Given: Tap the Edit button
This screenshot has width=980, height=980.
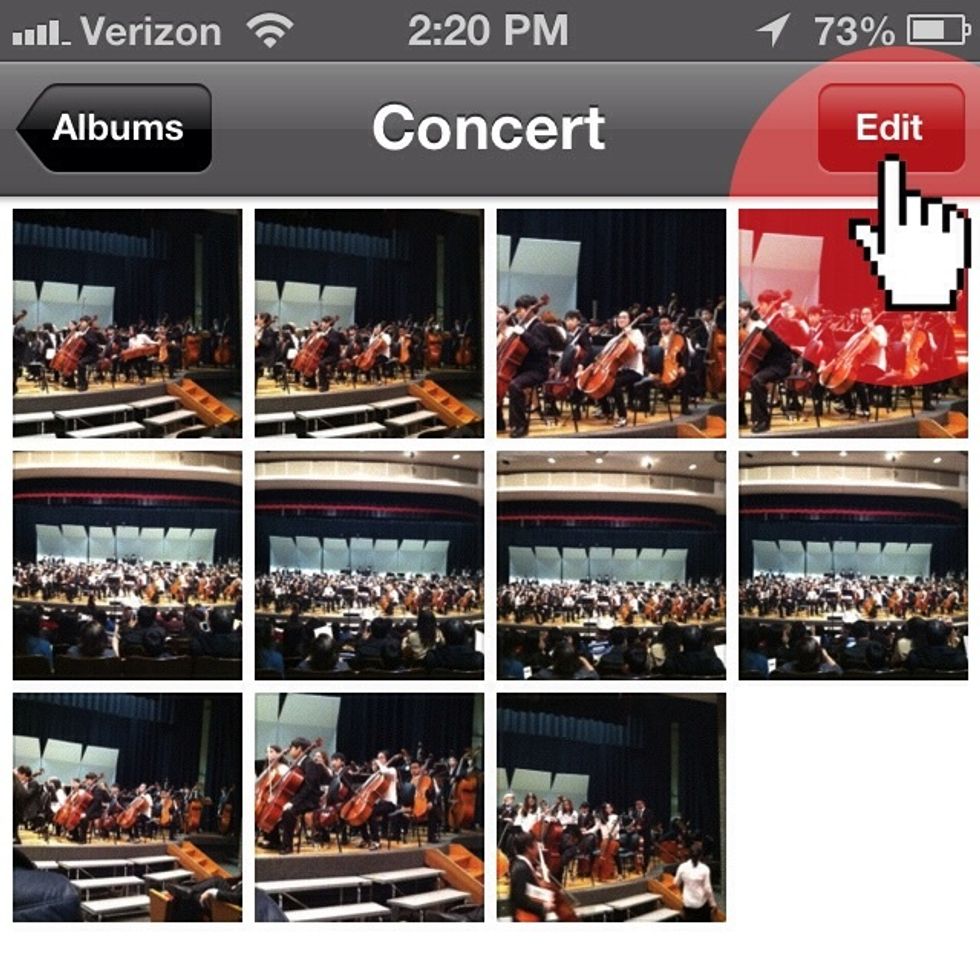Looking at the screenshot, I should pyautogui.click(x=890, y=128).
